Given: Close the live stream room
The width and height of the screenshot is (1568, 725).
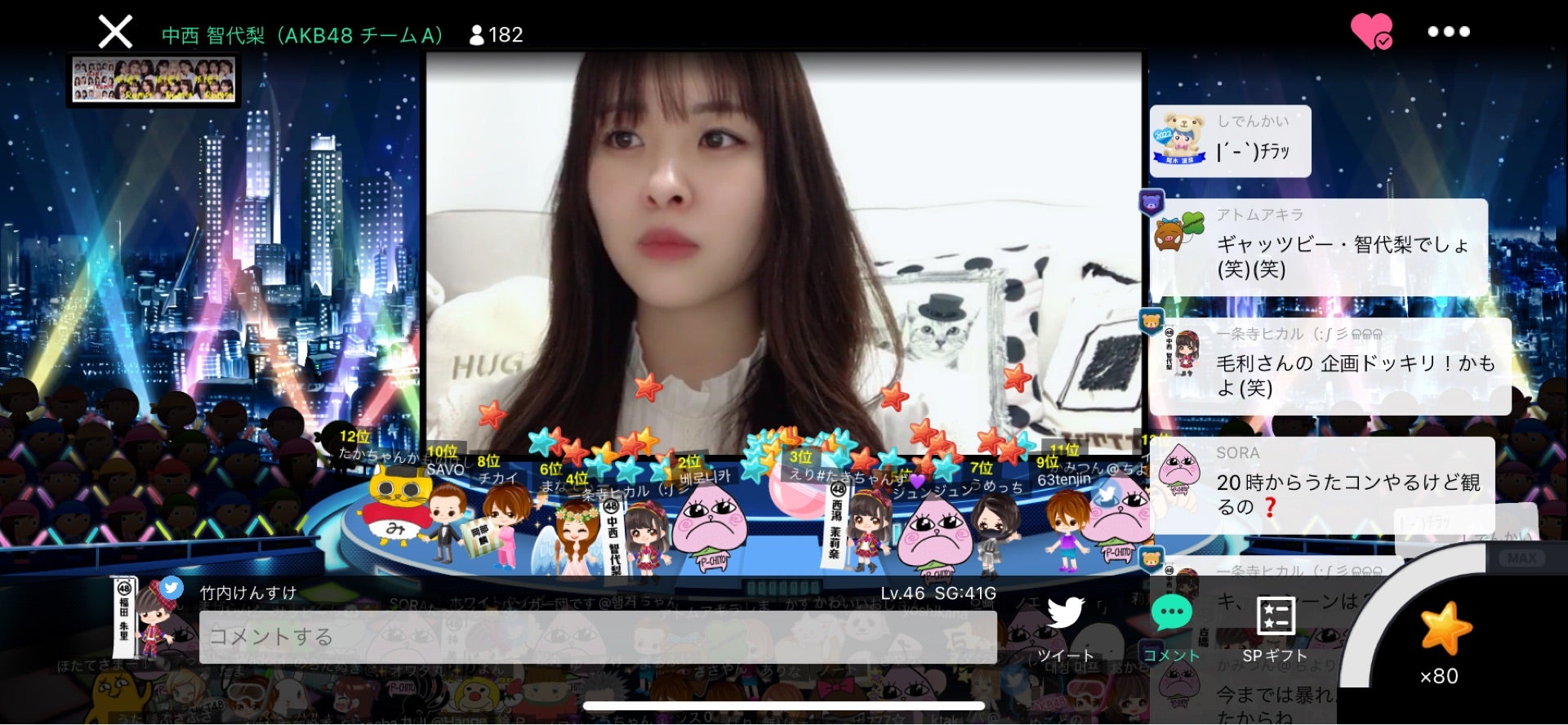Looking at the screenshot, I should [115, 33].
